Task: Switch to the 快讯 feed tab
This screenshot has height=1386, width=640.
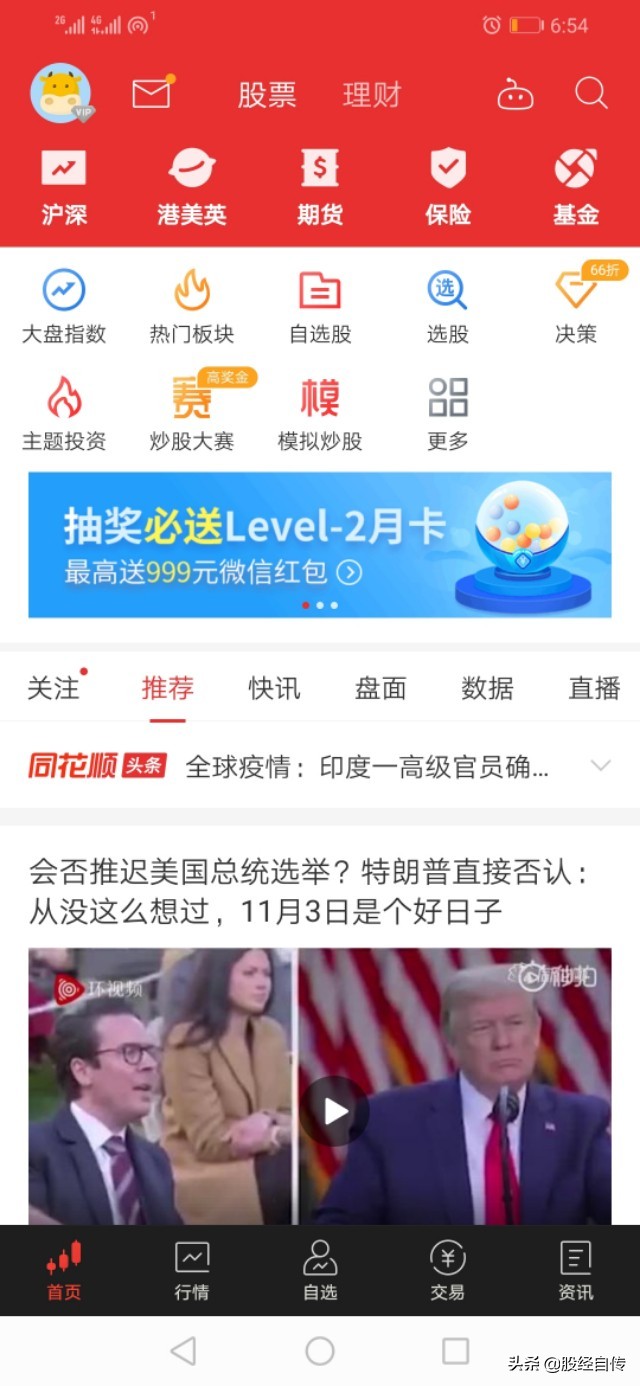Action: (x=274, y=688)
